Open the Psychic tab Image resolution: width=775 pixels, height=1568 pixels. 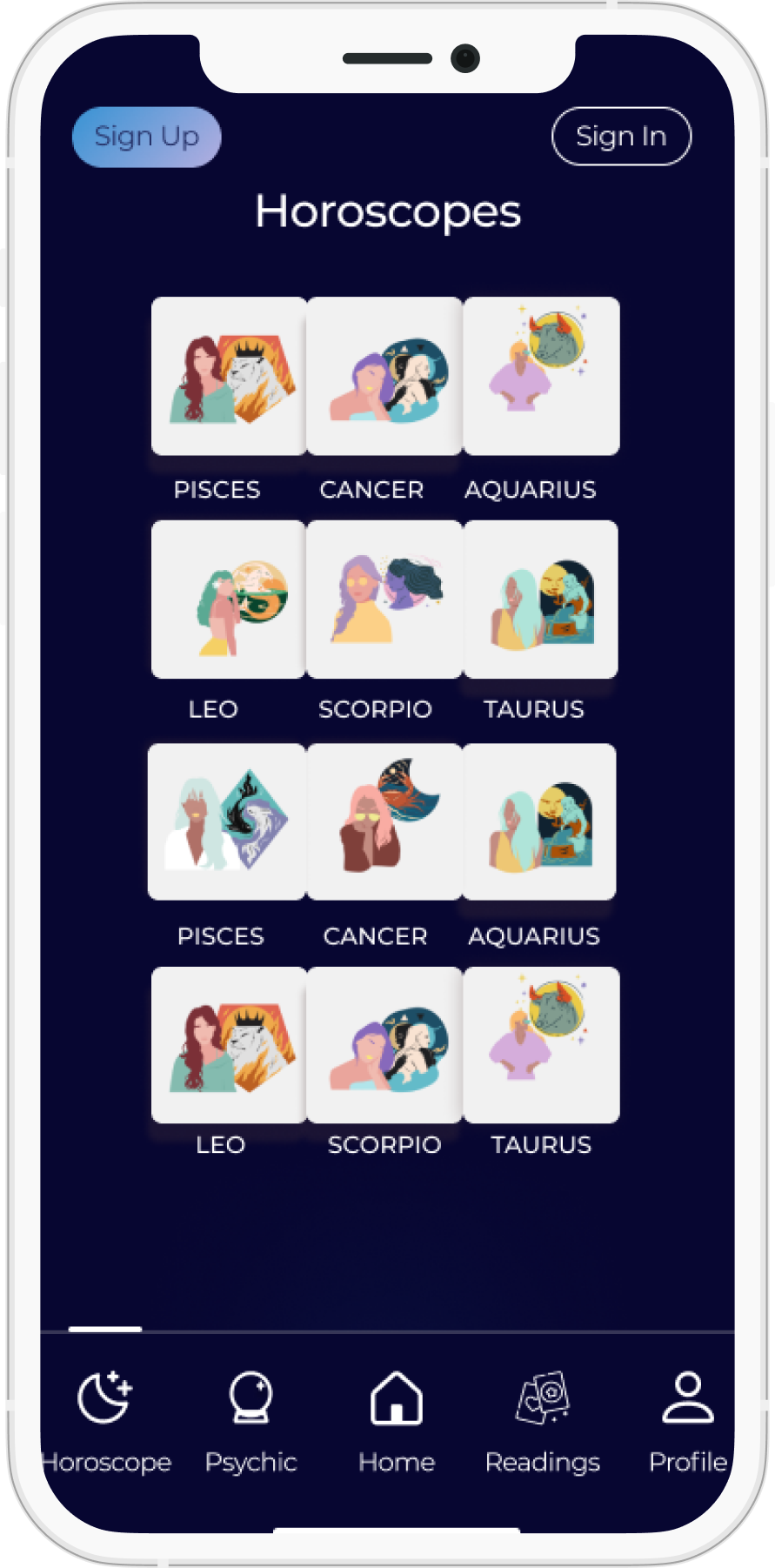point(251,1421)
